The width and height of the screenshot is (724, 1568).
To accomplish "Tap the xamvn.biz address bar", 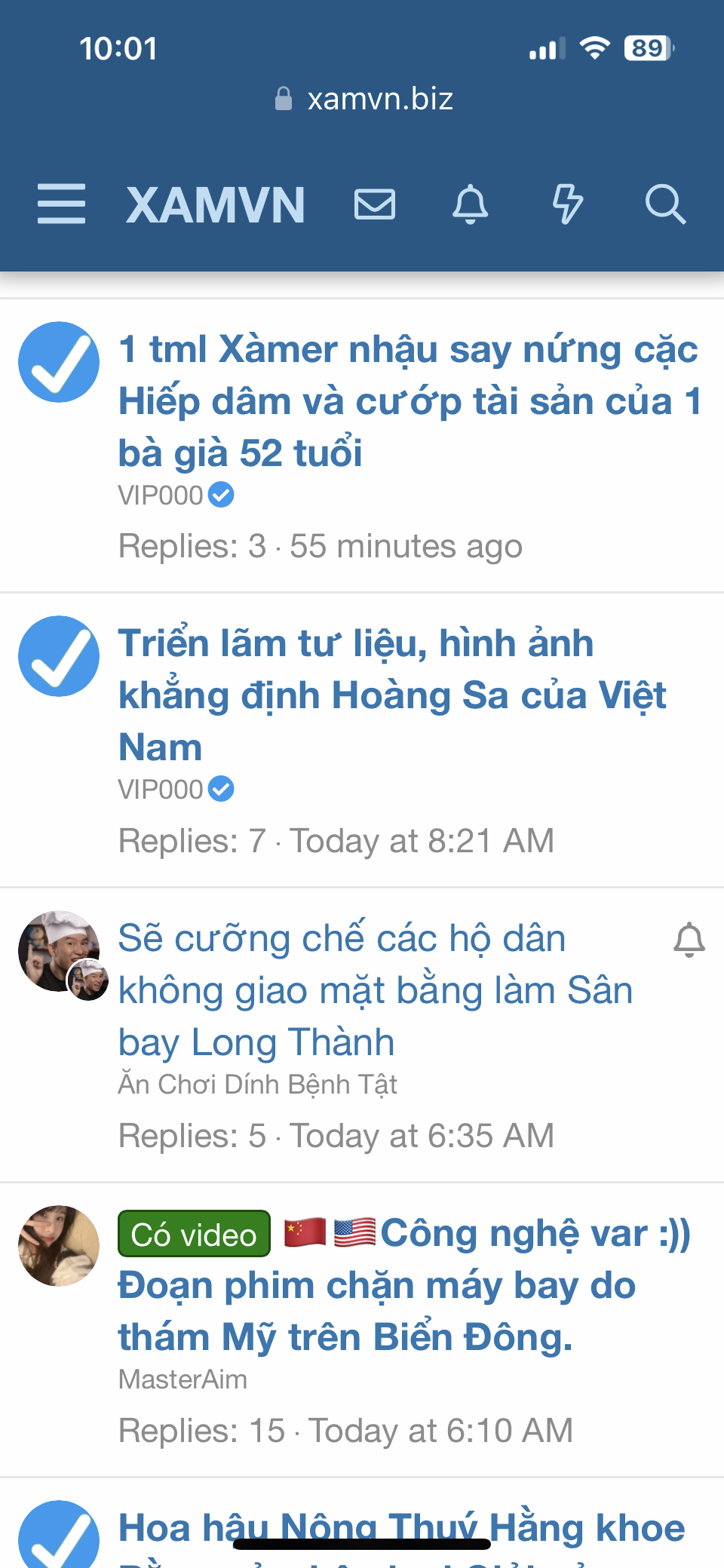I will [364, 99].
